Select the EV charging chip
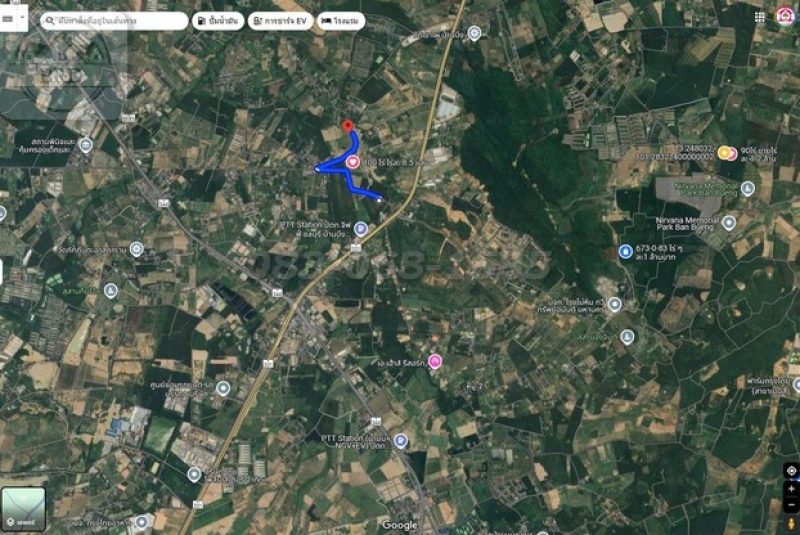This screenshot has width=800, height=535. [279, 20]
